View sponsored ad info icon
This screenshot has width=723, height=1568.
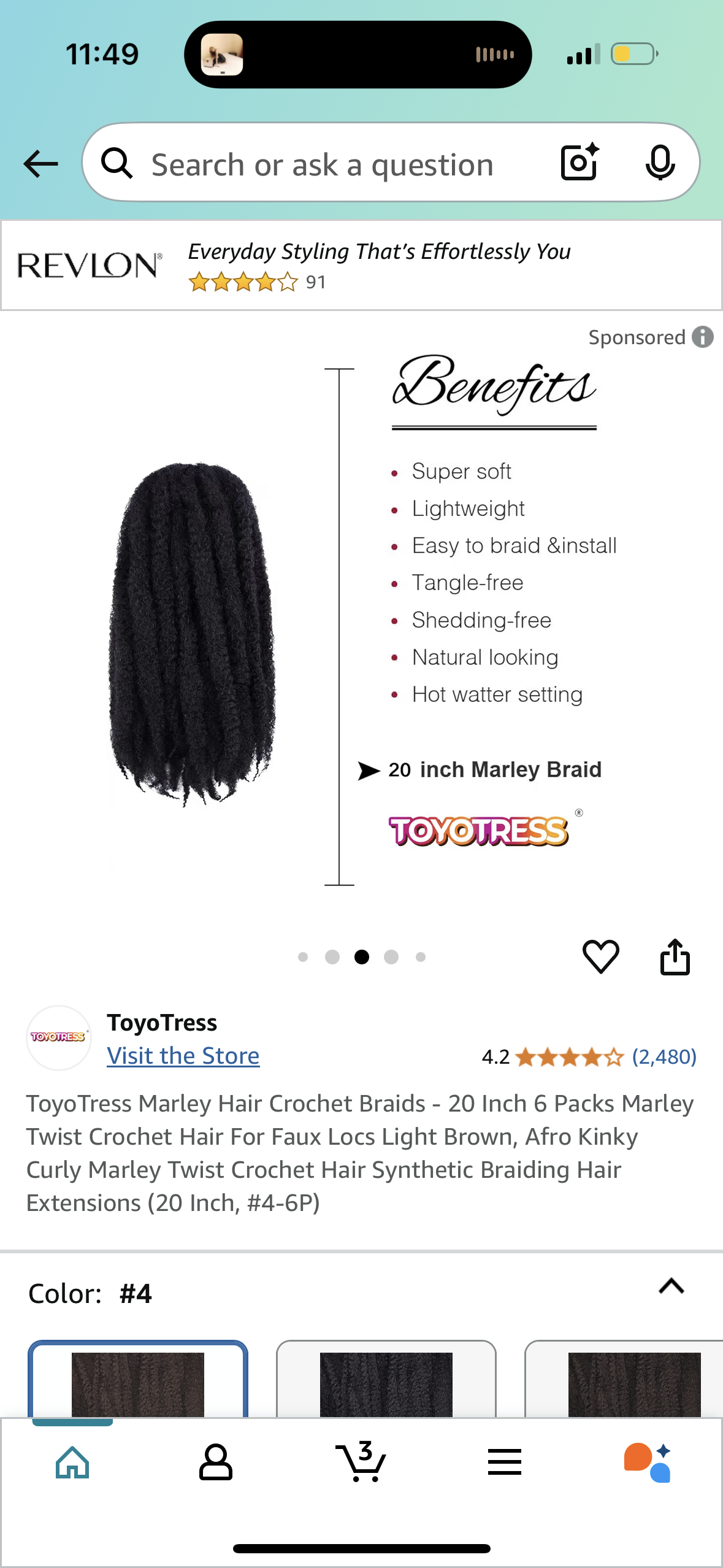[703, 337]
